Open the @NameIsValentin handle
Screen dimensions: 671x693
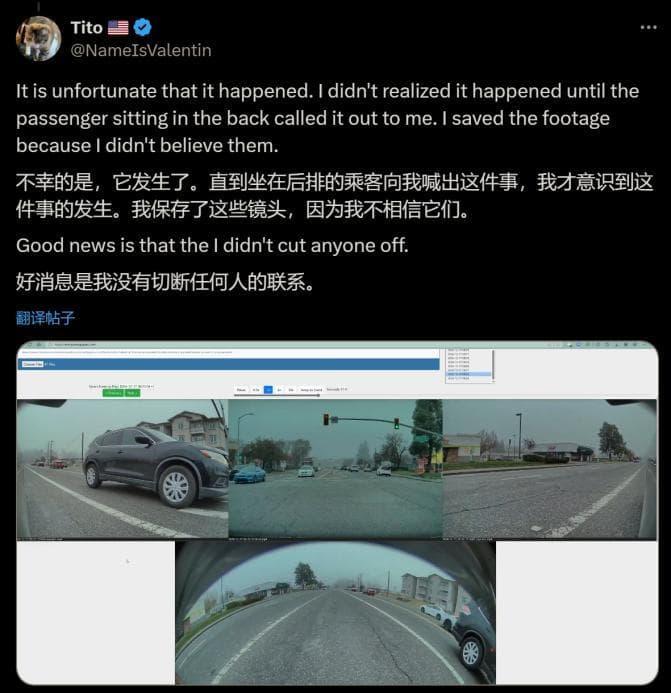141,49
